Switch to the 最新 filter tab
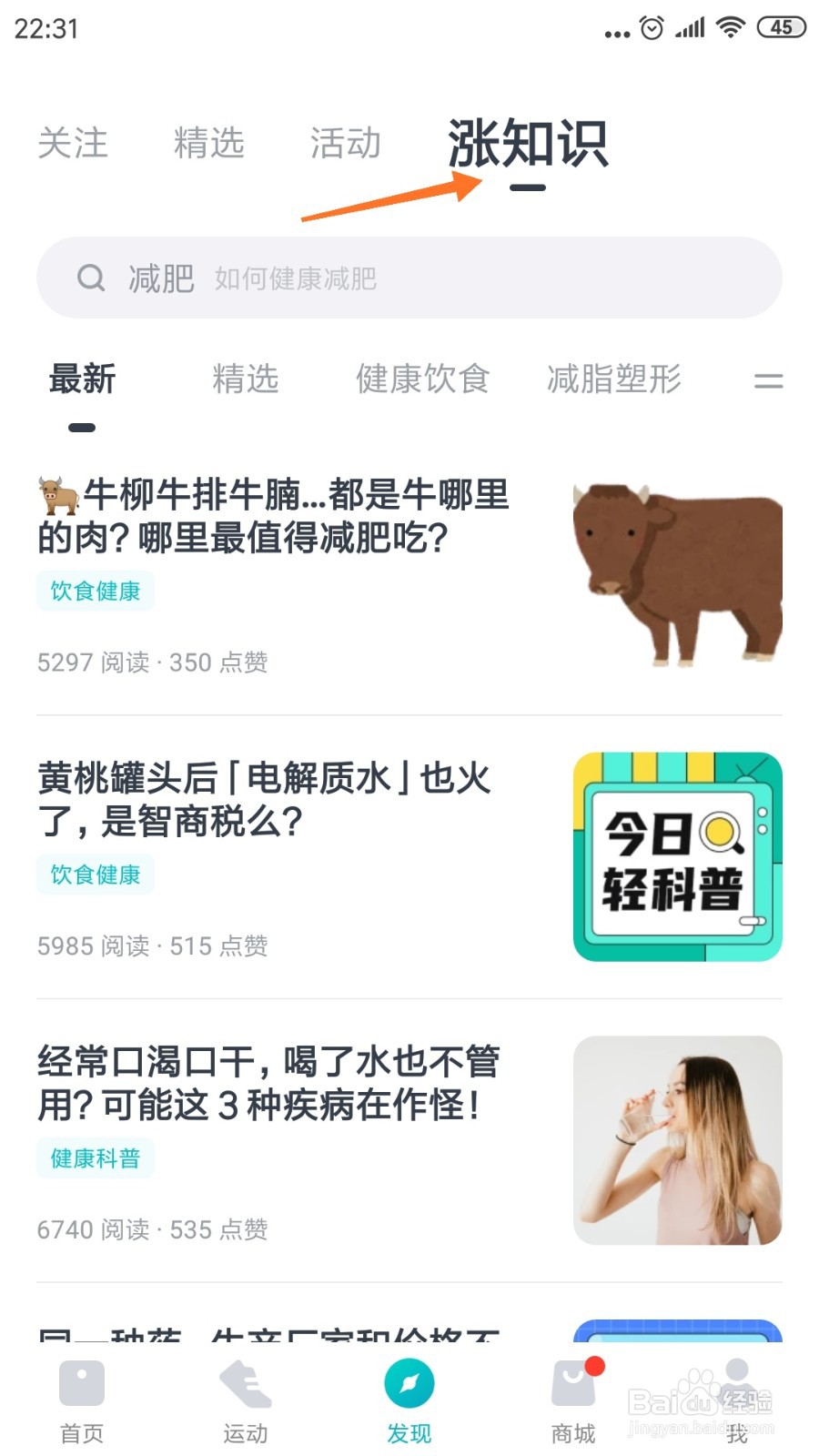The height and width of the screenshot is (1456, 819). (80, 379)
